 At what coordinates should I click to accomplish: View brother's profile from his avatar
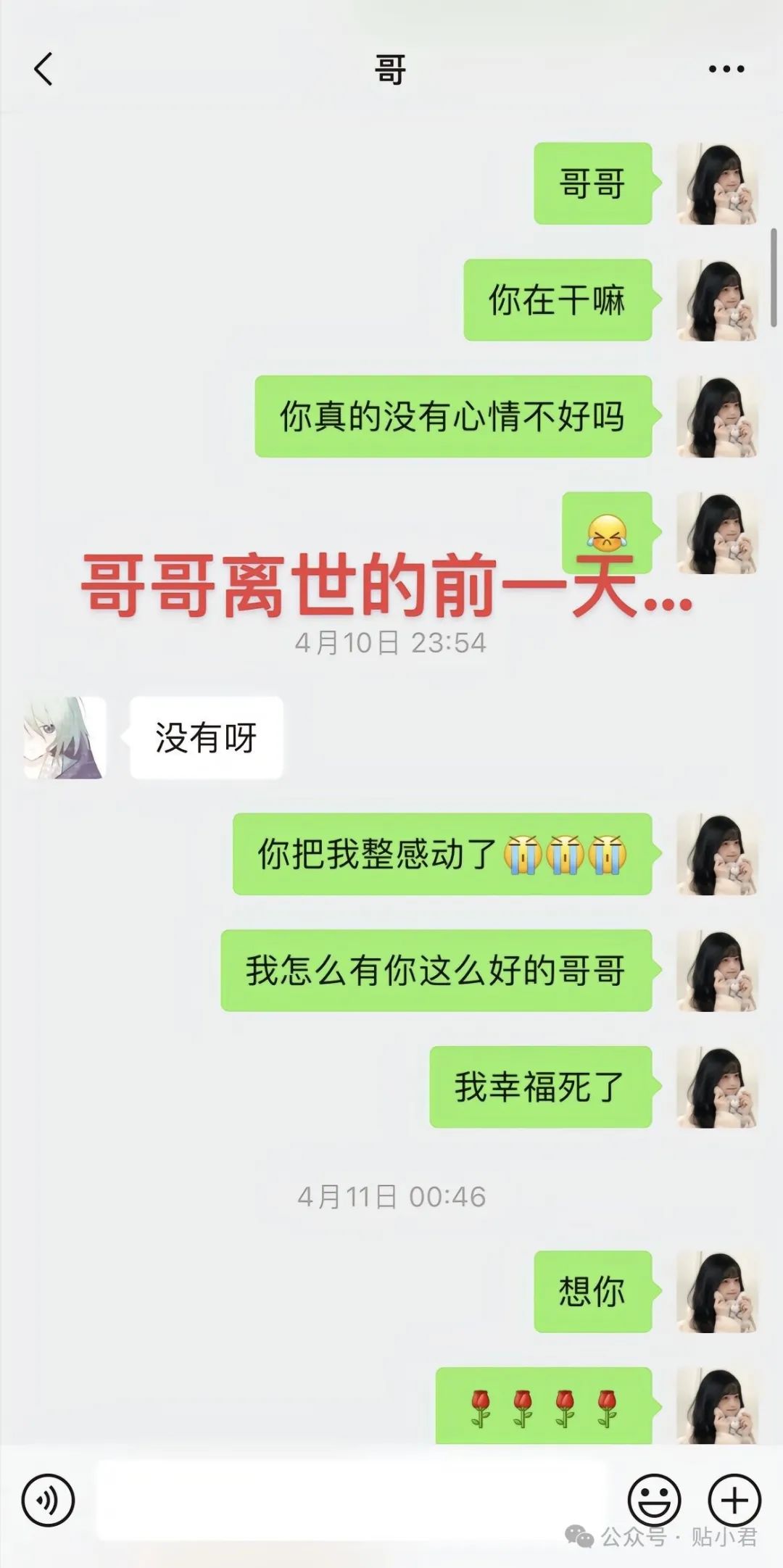pyautogui.click(x=65, y=738)
